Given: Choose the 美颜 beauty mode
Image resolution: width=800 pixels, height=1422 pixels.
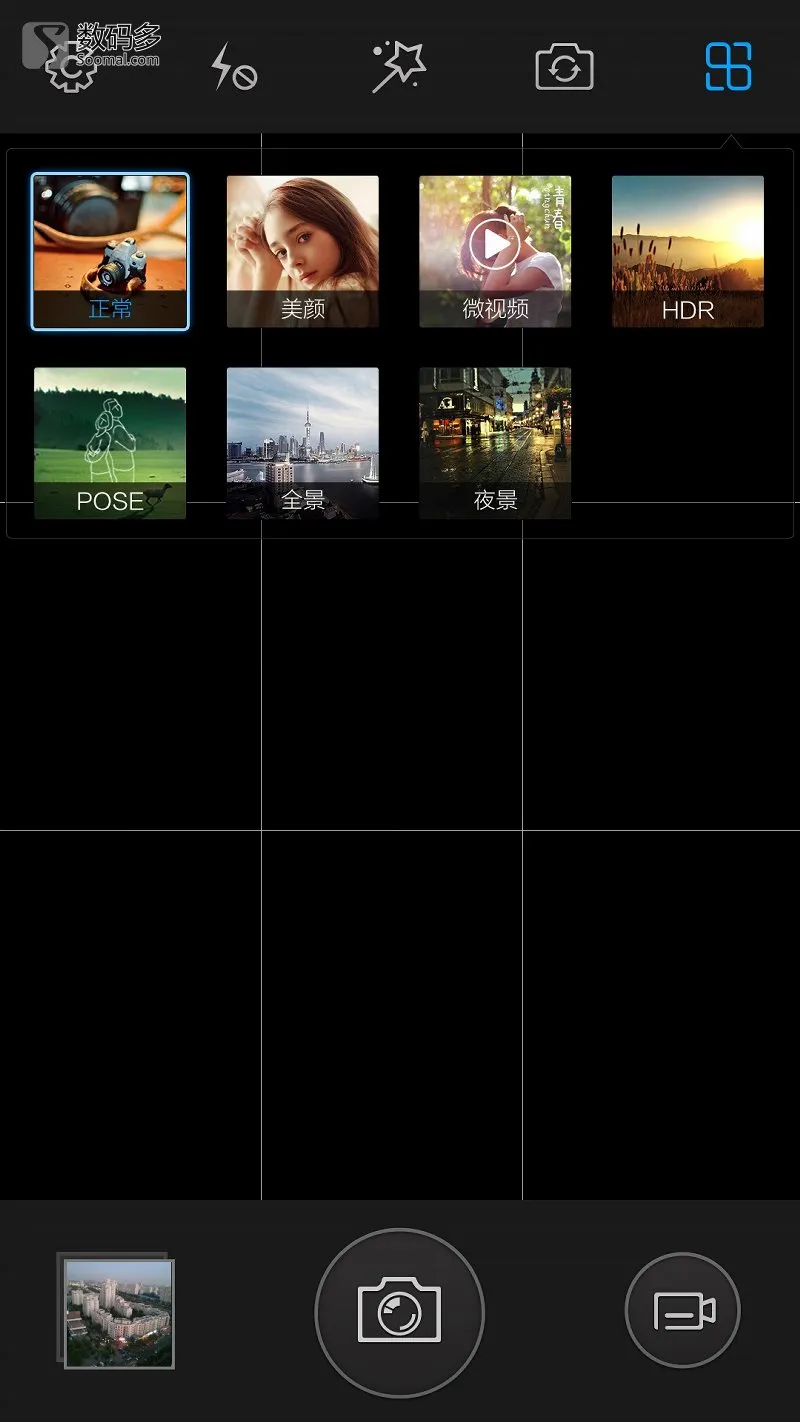Looking at the screenshot, I should [x=303, y=251].
